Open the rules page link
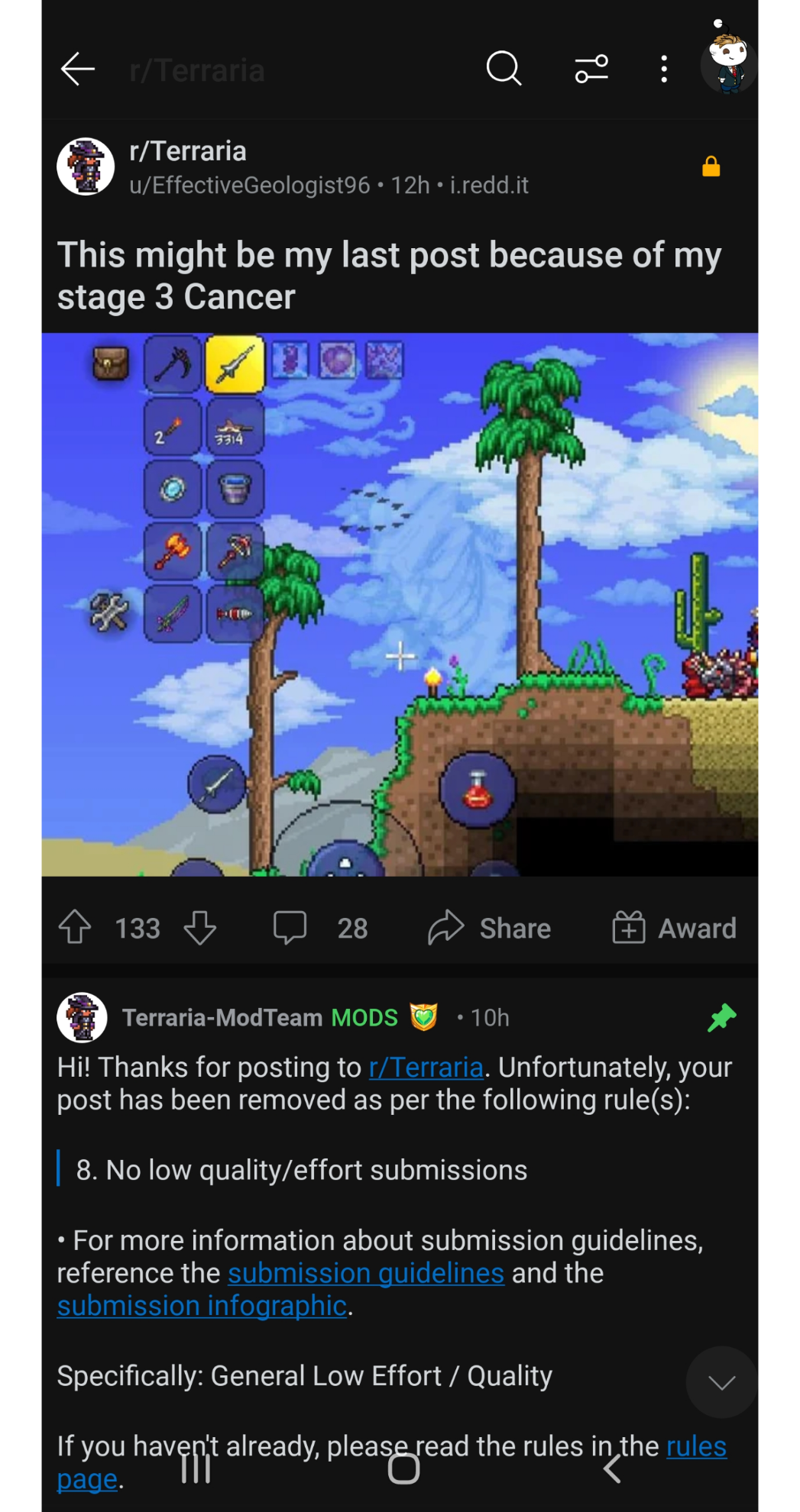This screenshot has height=1512, width=800. click(x=695, y=1446)
